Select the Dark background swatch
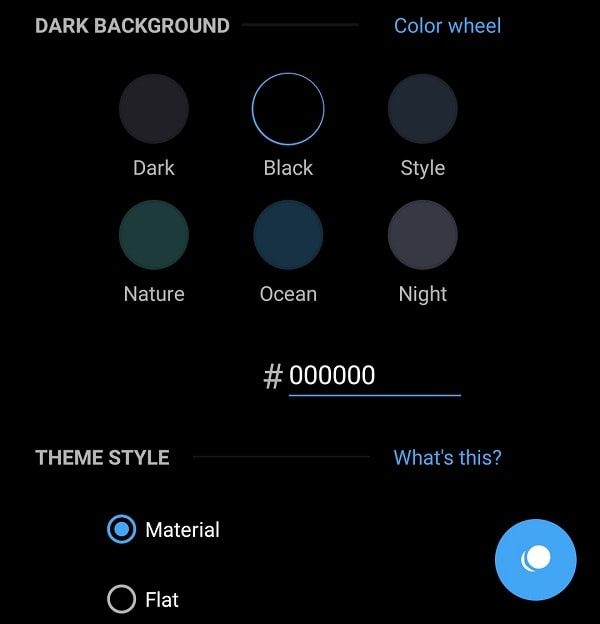 click(x=154, y=109)
